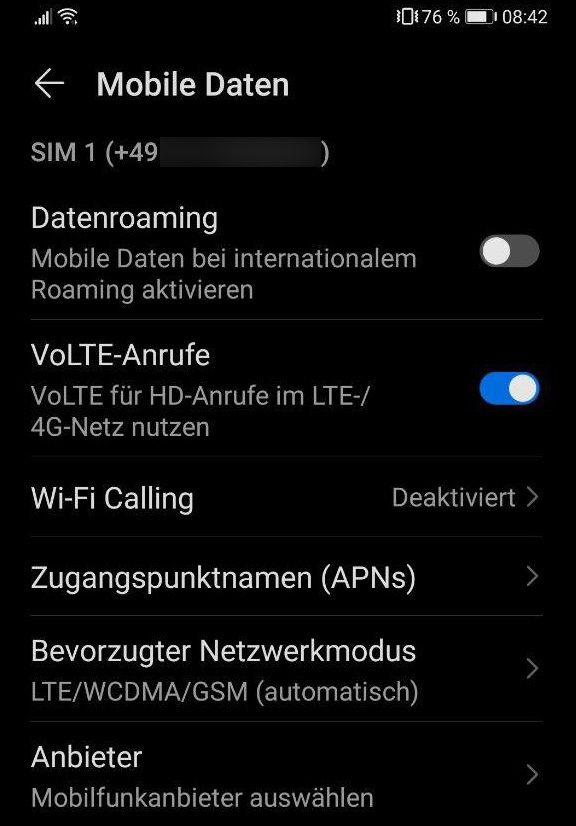
Task: Go back using the arrow icon
Action: pos(49,83)
